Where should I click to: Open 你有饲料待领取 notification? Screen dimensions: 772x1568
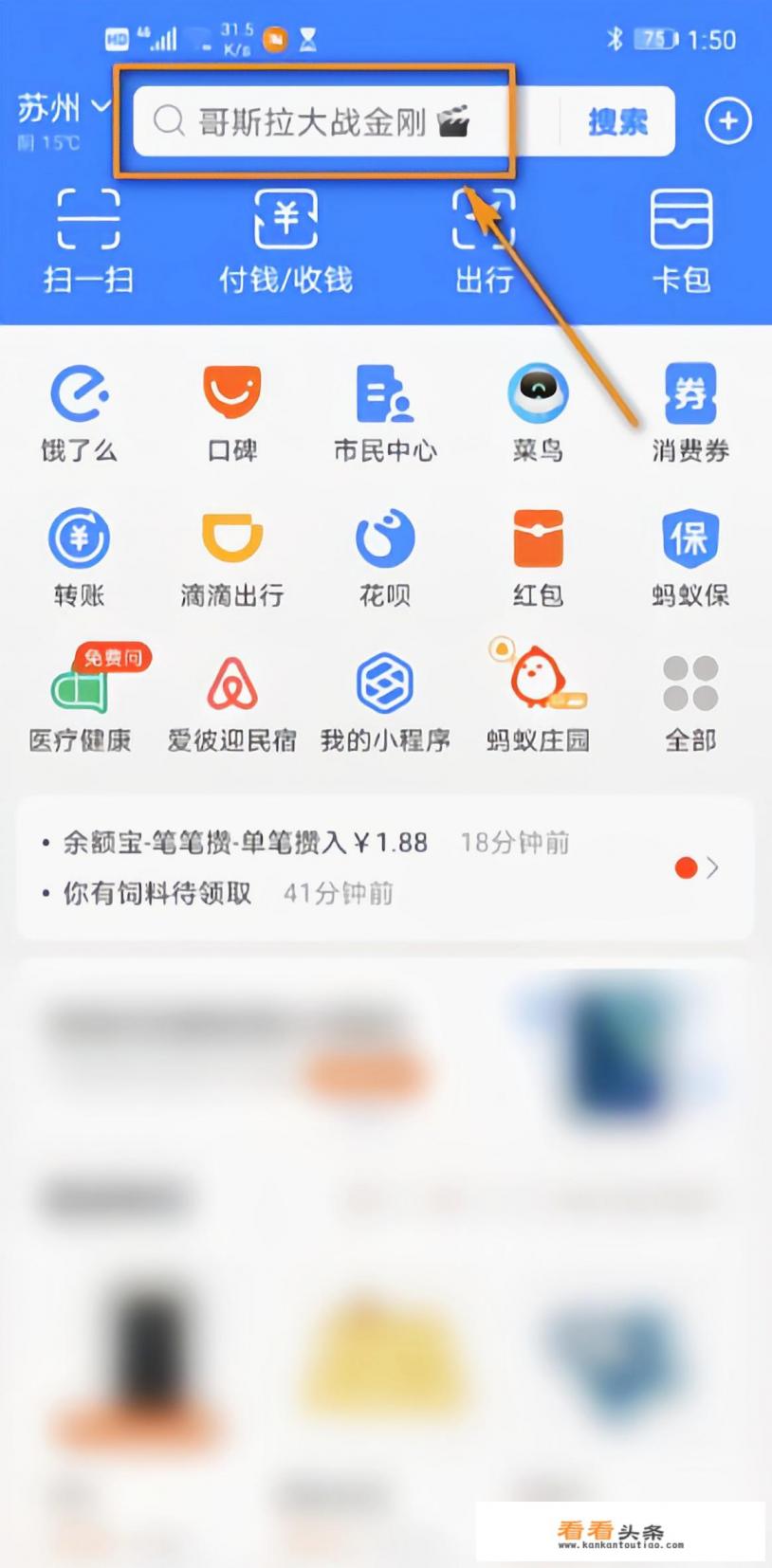tap(156, 892)
